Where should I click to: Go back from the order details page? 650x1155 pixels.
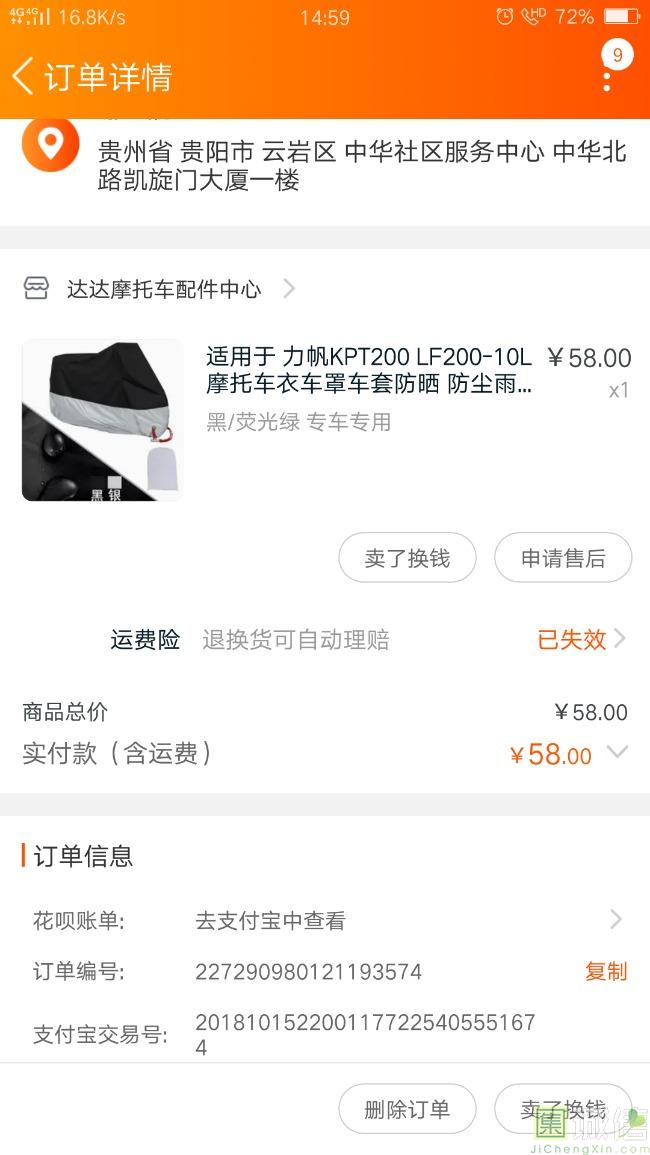pyautogui.click(x=24, y=76)
